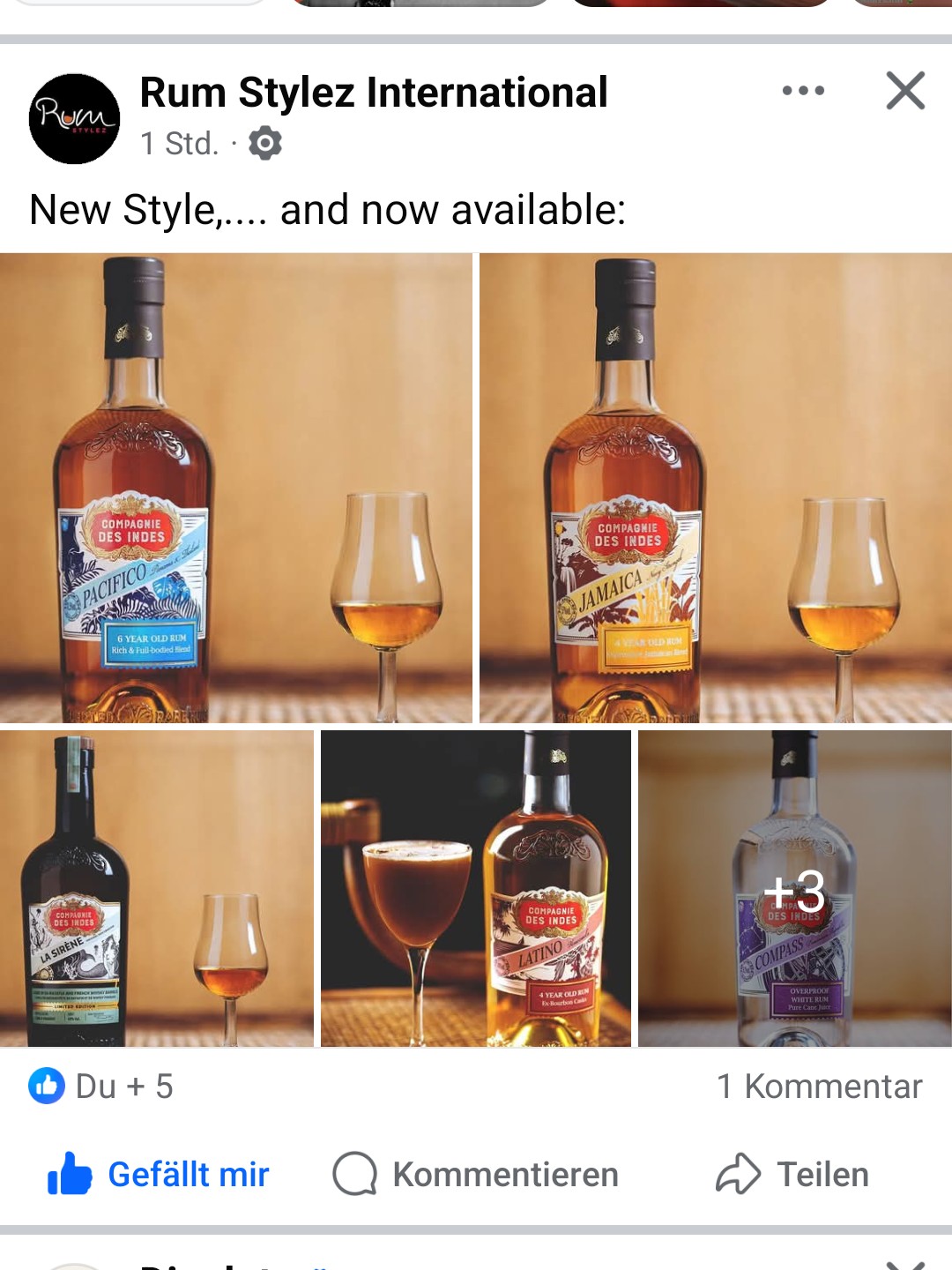Image resolution: width=952 pixels, height=1270 pixels.
Task: Open the Rum Stylez International page name
Action: tap(374, 93)
